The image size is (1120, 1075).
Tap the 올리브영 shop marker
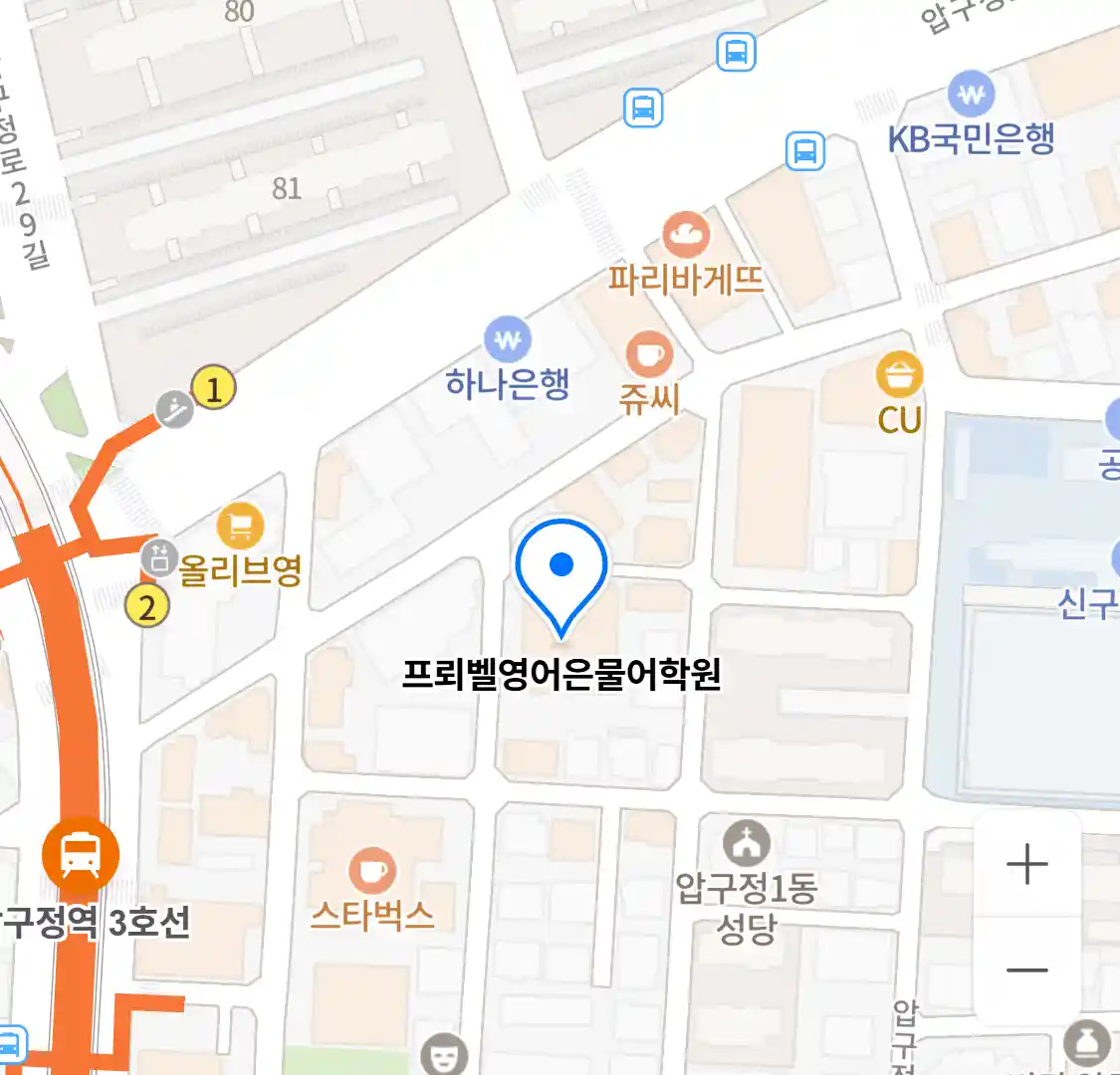[240, 526]
